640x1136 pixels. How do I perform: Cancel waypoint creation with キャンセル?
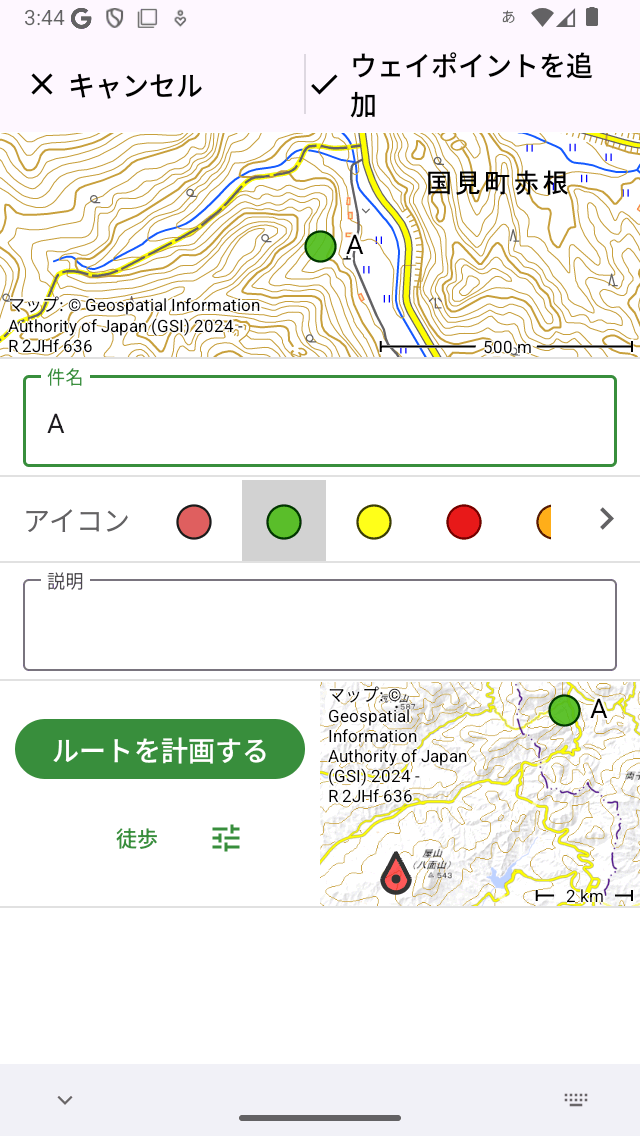pos(115,85)
